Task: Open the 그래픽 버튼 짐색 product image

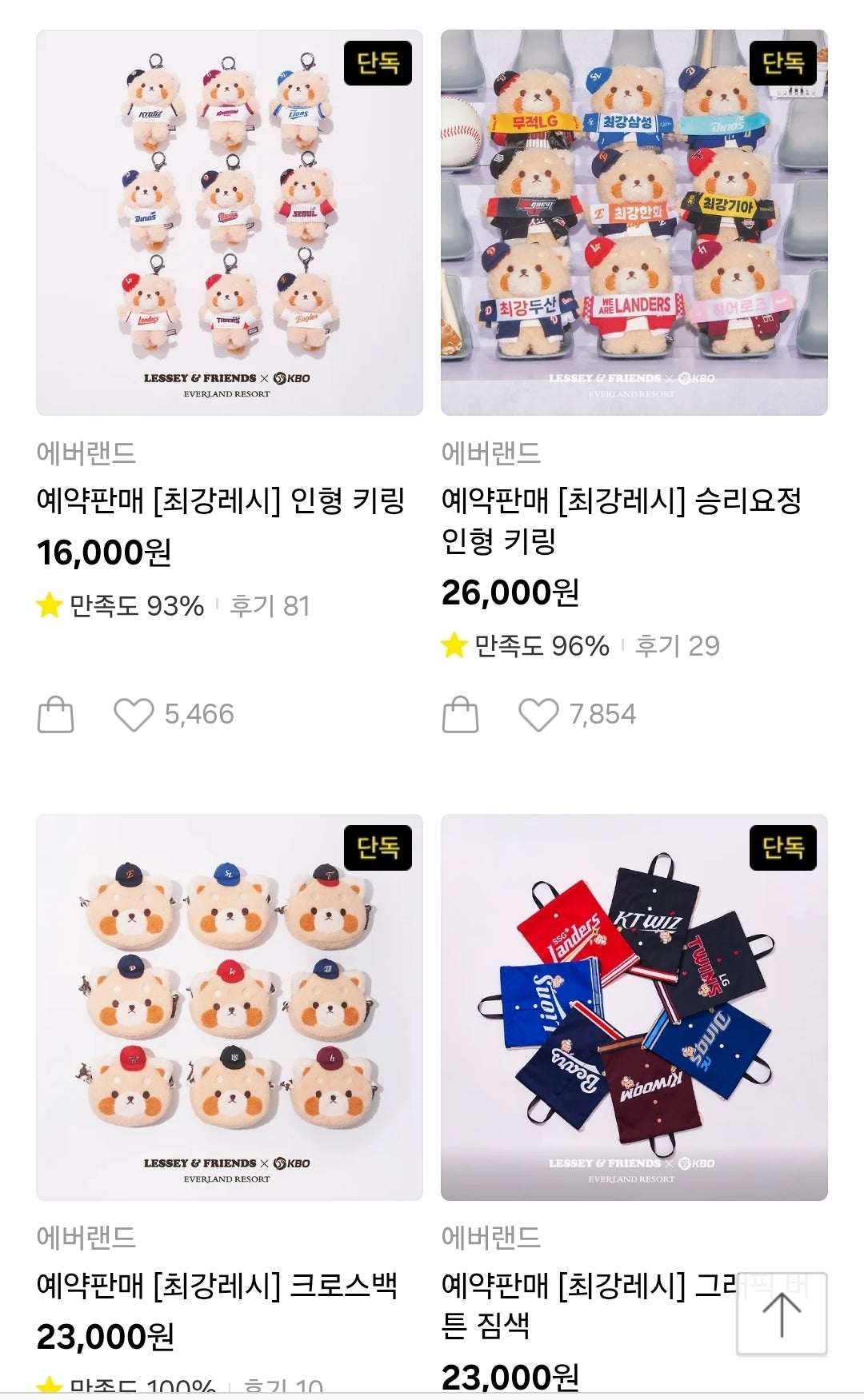Action: [x=634, y=1007]
